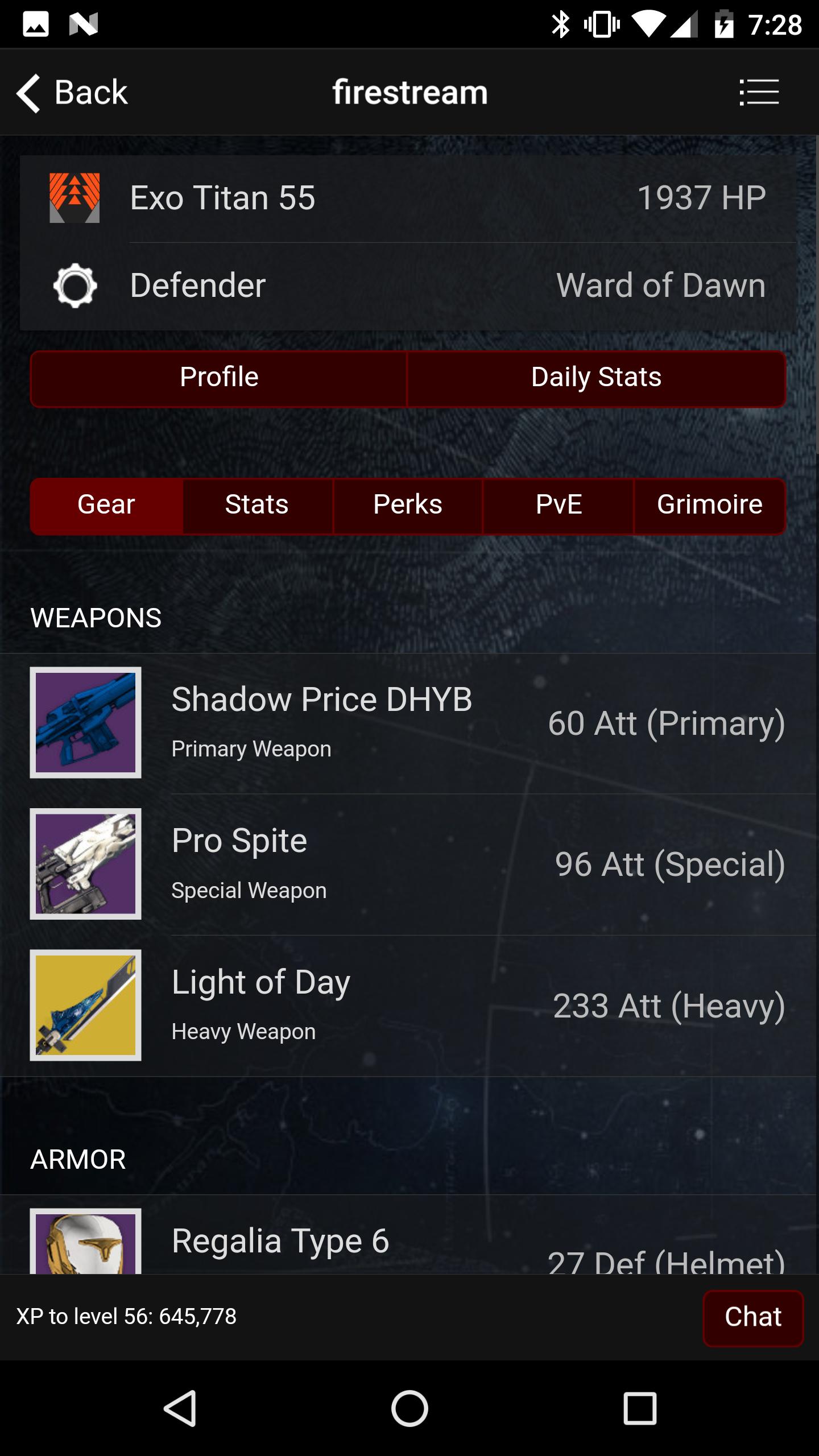819x1456 pixels.
Task: Open the list menu in top right
Action: click(759, 92)
